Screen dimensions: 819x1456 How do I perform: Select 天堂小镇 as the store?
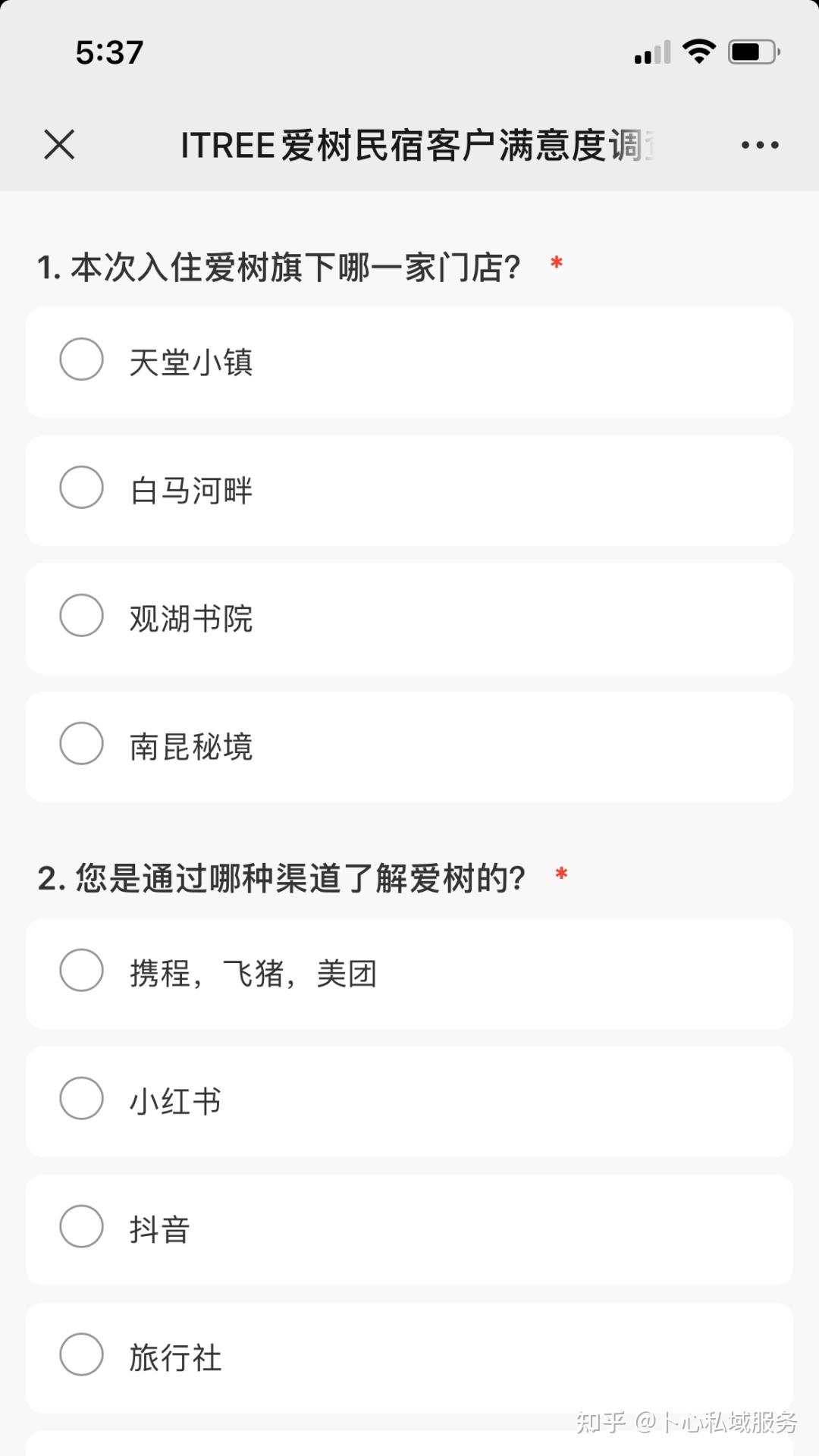click(x=82, y=359)
